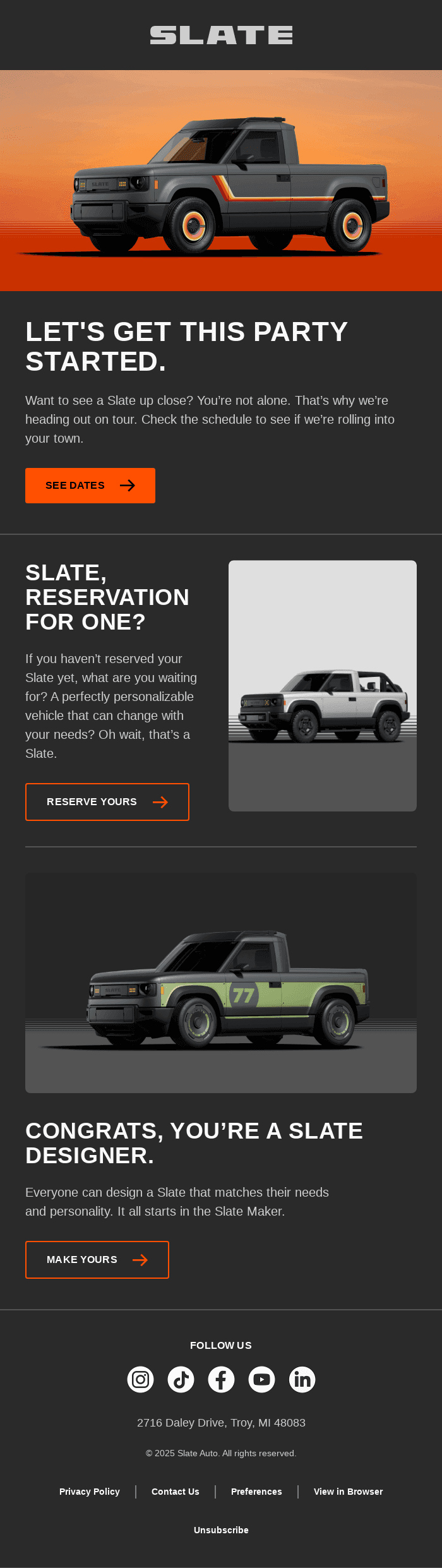The width and height of the screenshot is (442, 1568).
Task: Open email Preferences link
Action: pos(256,1492)
